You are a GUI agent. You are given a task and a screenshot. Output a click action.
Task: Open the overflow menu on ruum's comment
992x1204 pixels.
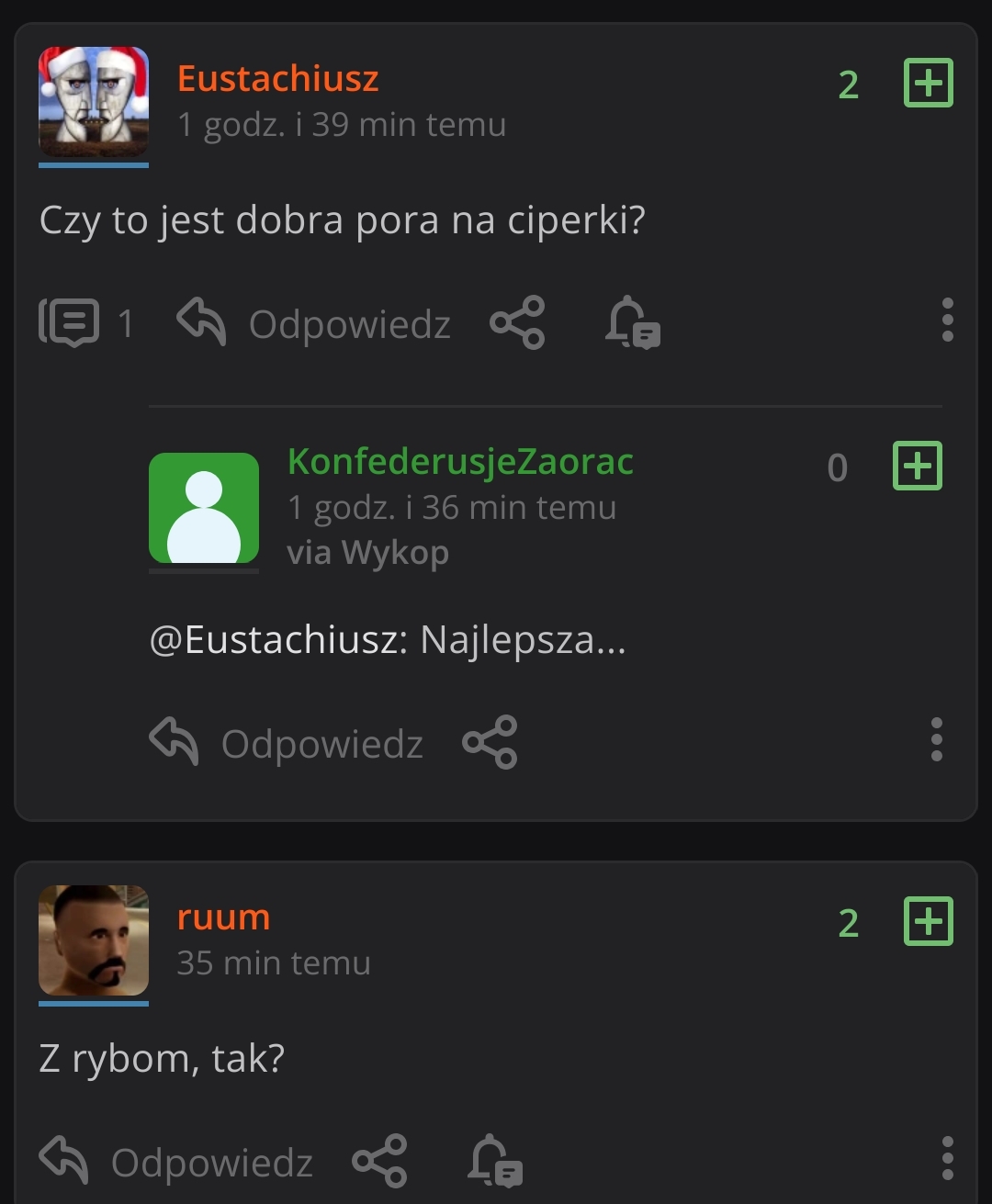947,1158
